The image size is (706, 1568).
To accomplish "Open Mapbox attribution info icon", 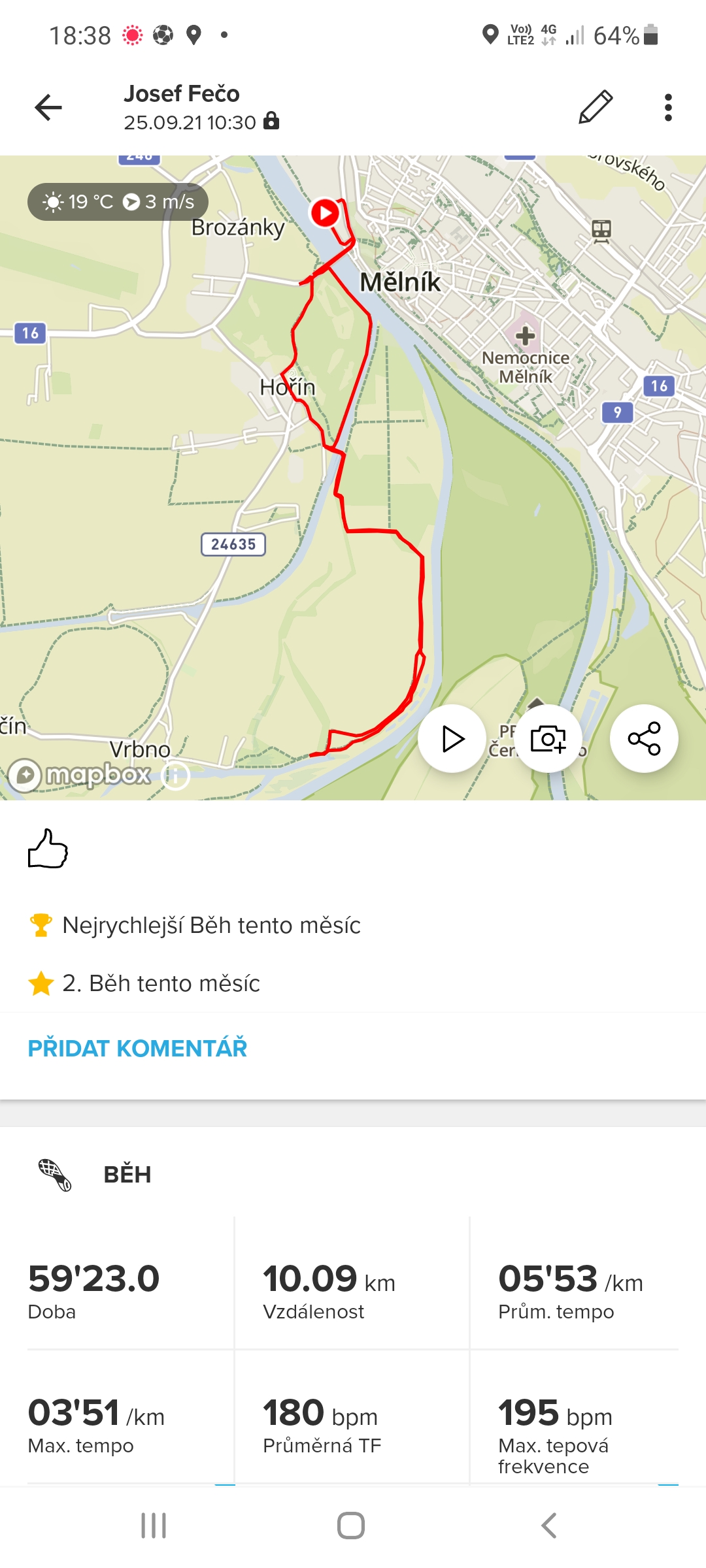I will (x=175, y=776).
